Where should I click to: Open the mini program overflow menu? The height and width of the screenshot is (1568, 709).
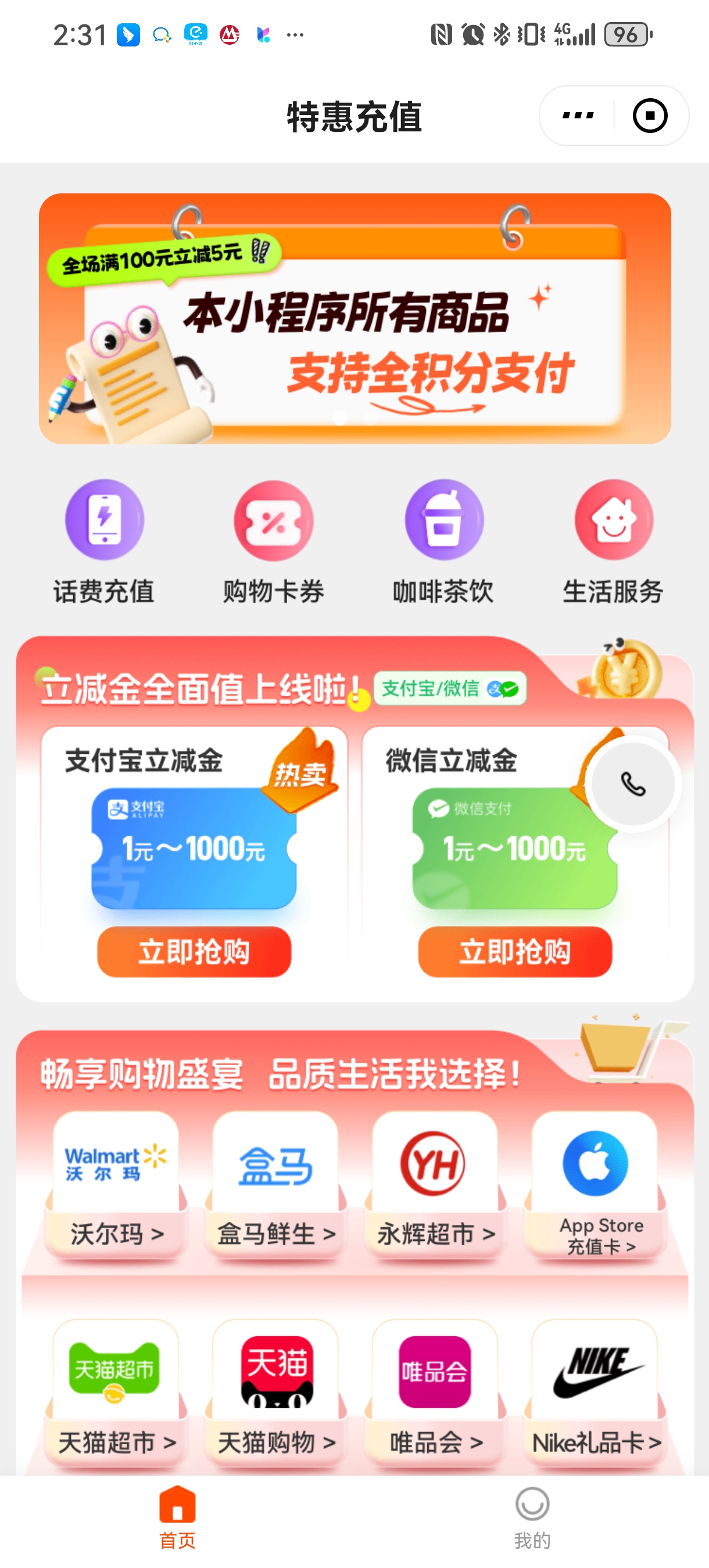tap(578, 116)
